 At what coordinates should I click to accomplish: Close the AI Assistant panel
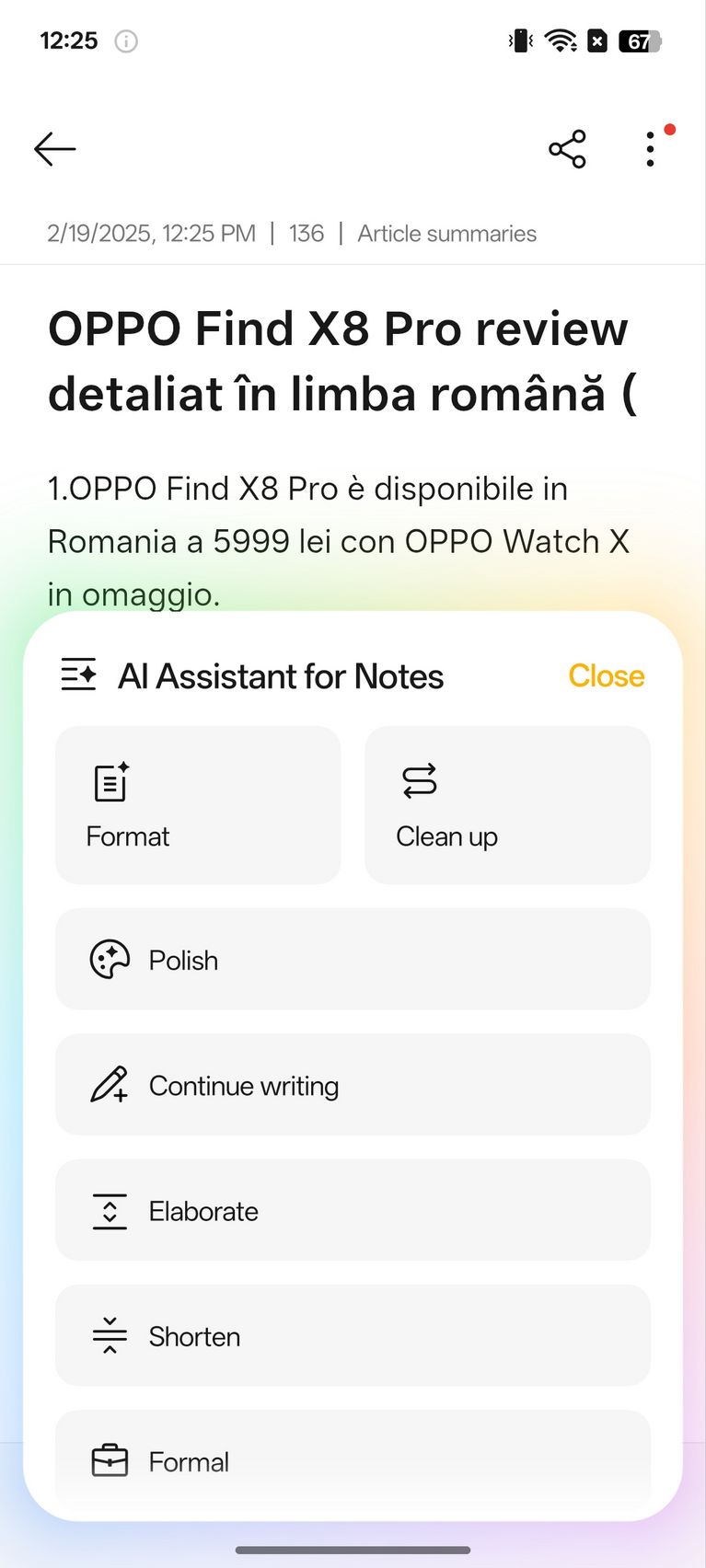(x=606, y=676)
